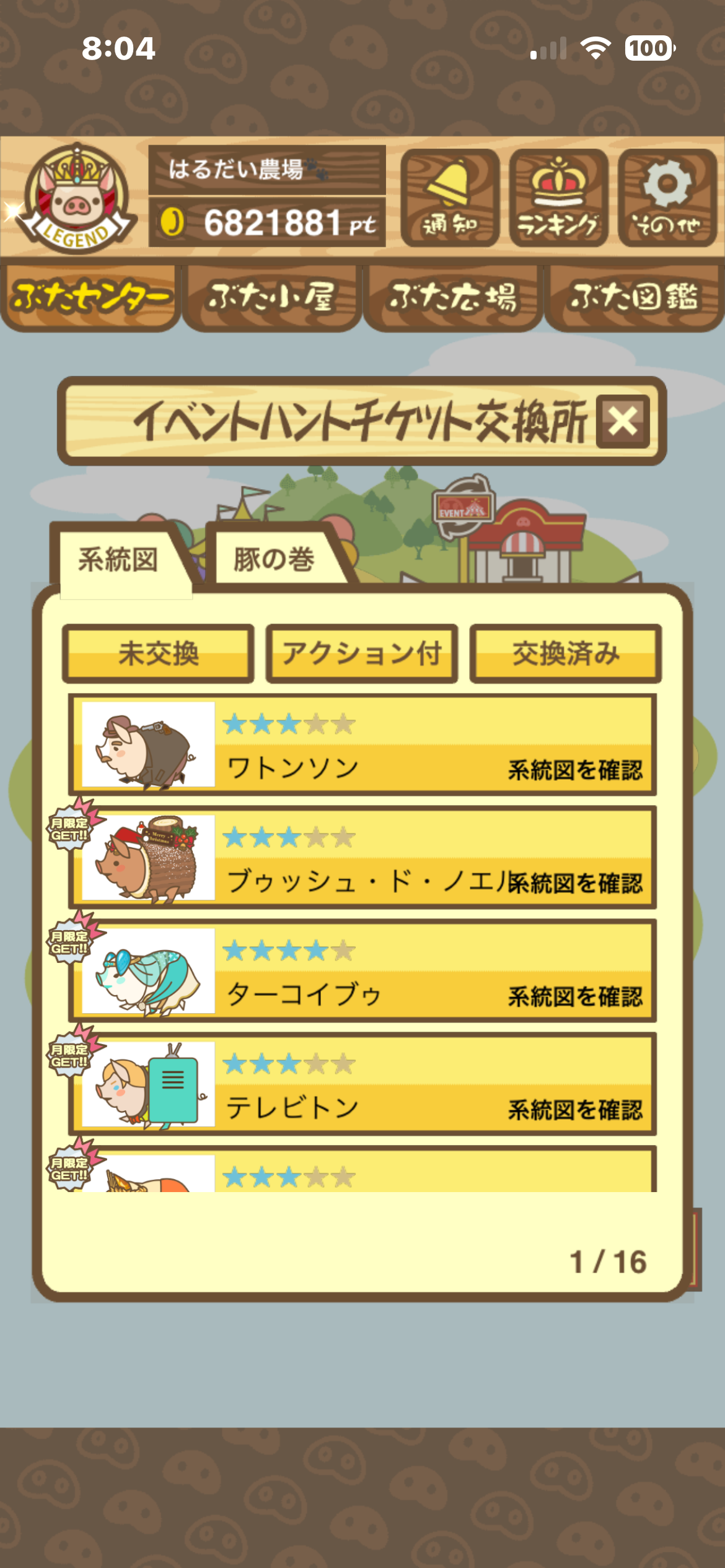Close the イベントハントチケット交換所 dialog
The width and height of the screenshot is (725, 1568).
[x=623, y=422]
